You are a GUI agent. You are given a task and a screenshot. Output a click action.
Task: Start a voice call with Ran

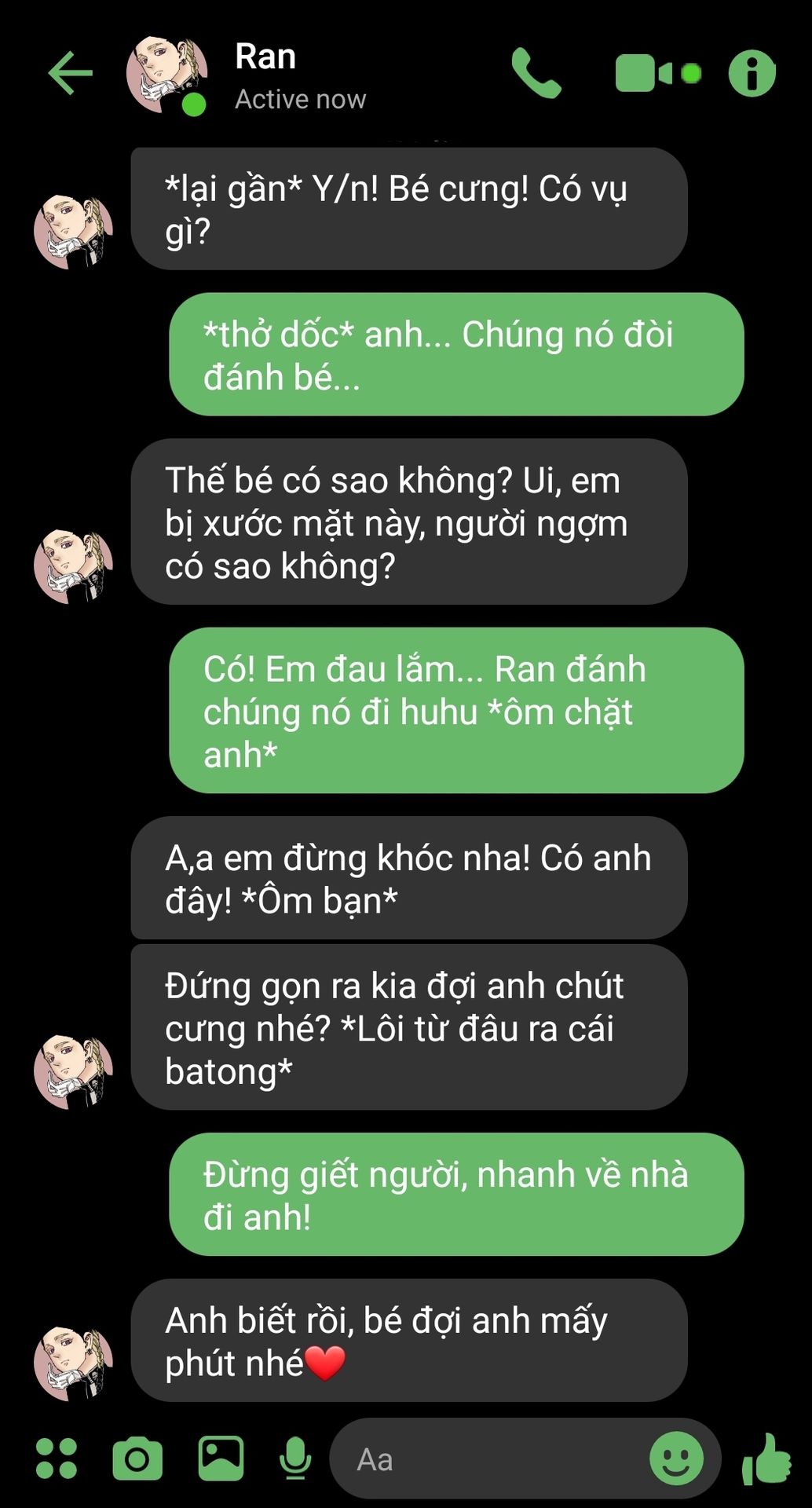(x=536, y=73)
